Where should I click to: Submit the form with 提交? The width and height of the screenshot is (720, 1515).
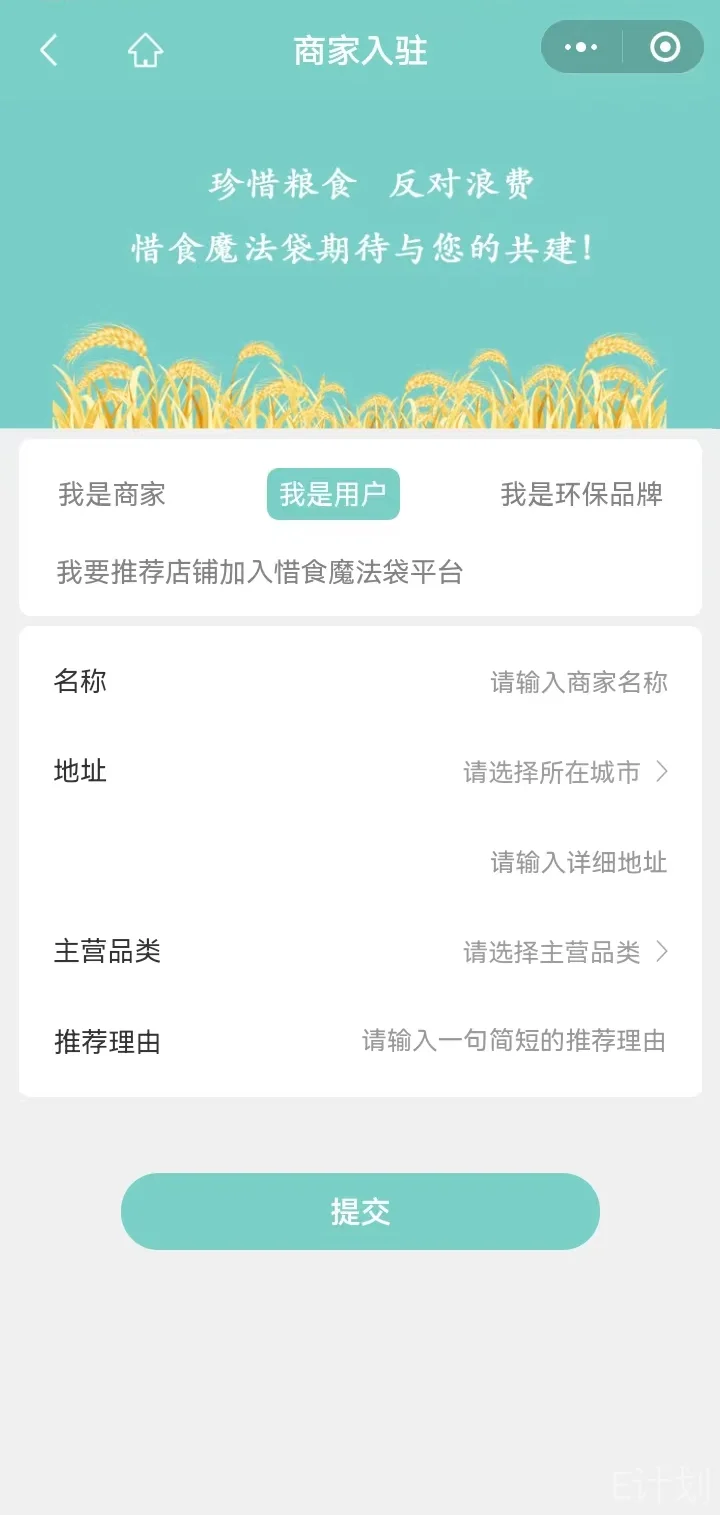pyautogui.click(x=360, y=1211)
